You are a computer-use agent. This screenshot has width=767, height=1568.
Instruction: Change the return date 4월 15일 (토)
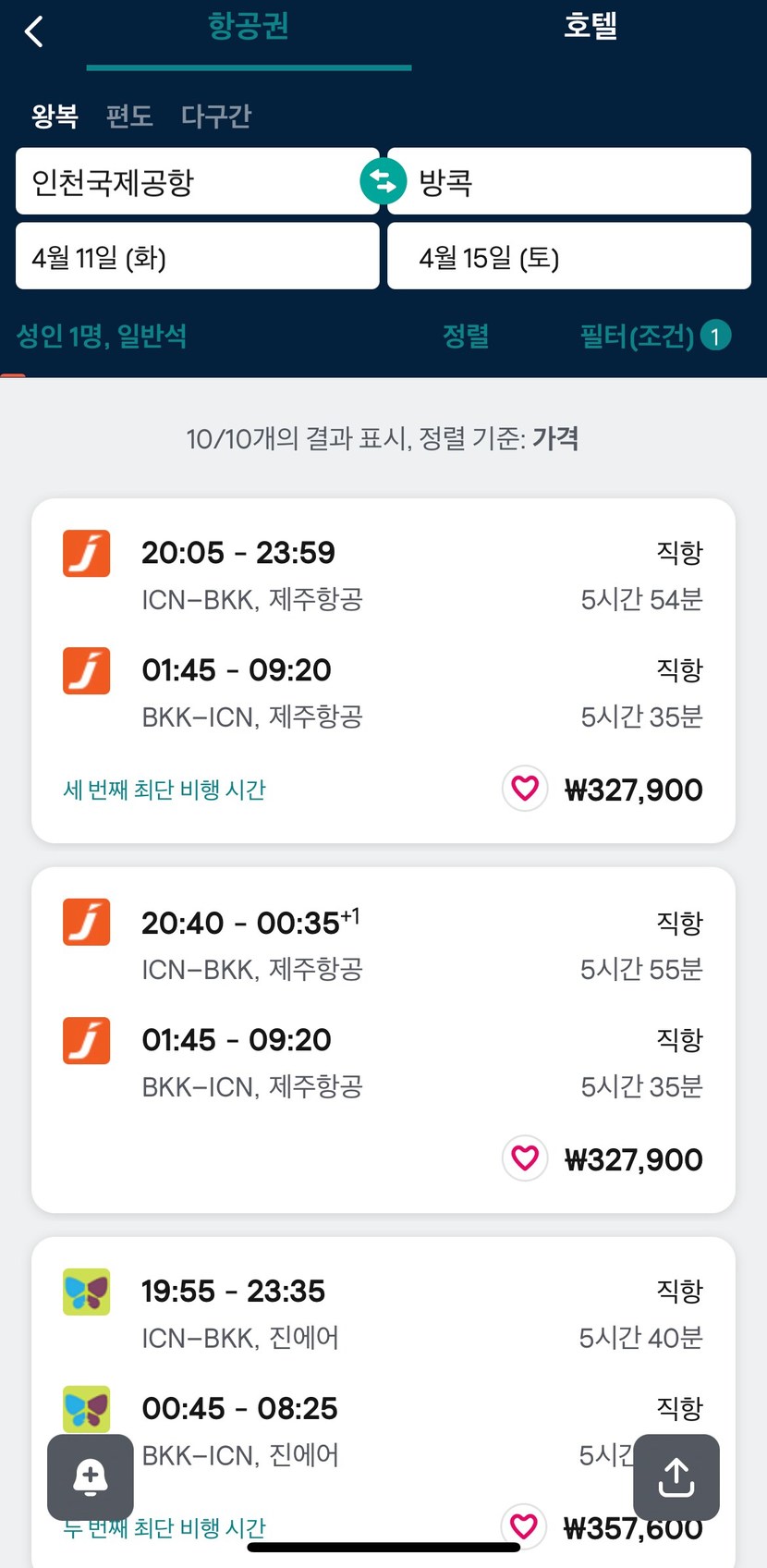coord(569,256)
